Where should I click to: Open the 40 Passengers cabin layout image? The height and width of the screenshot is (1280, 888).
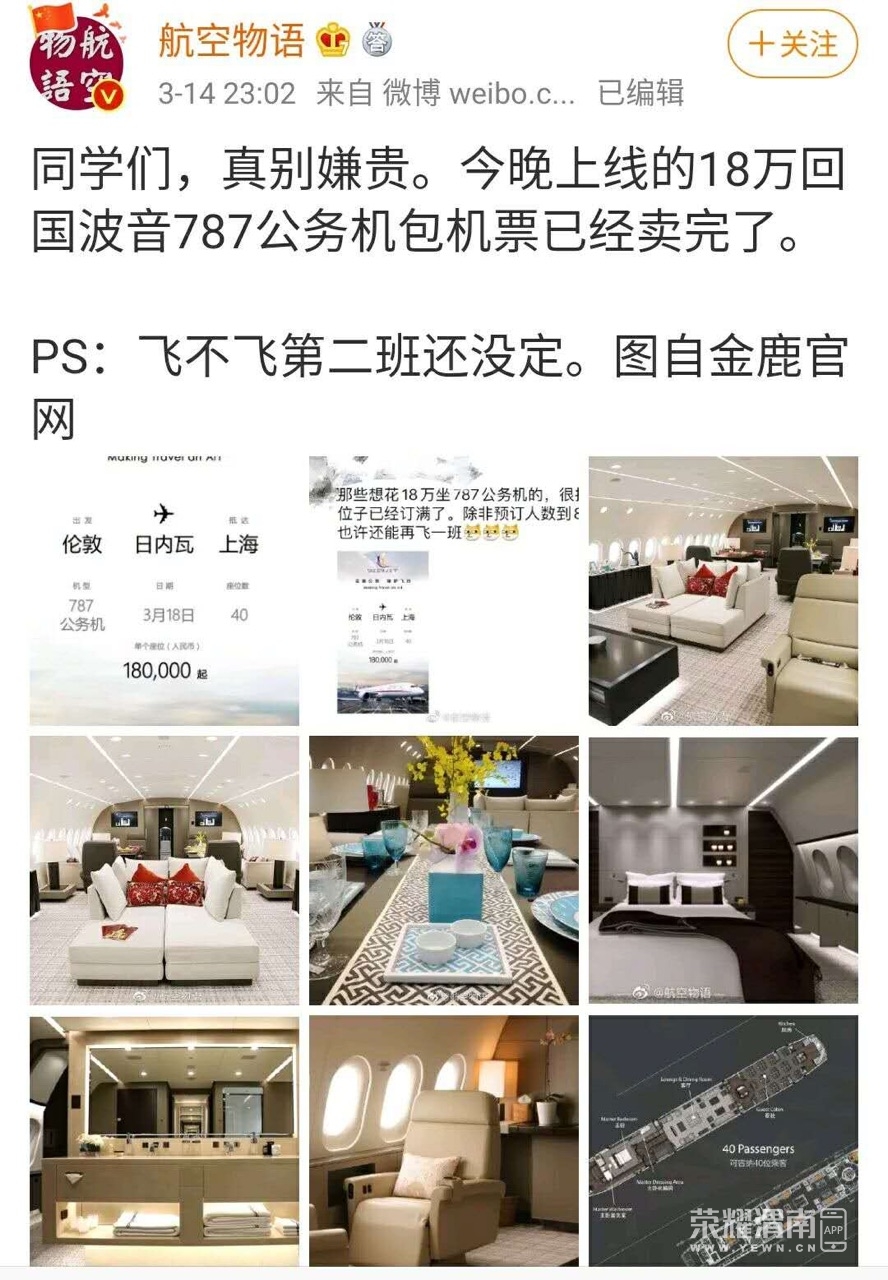click(722, 1141)
